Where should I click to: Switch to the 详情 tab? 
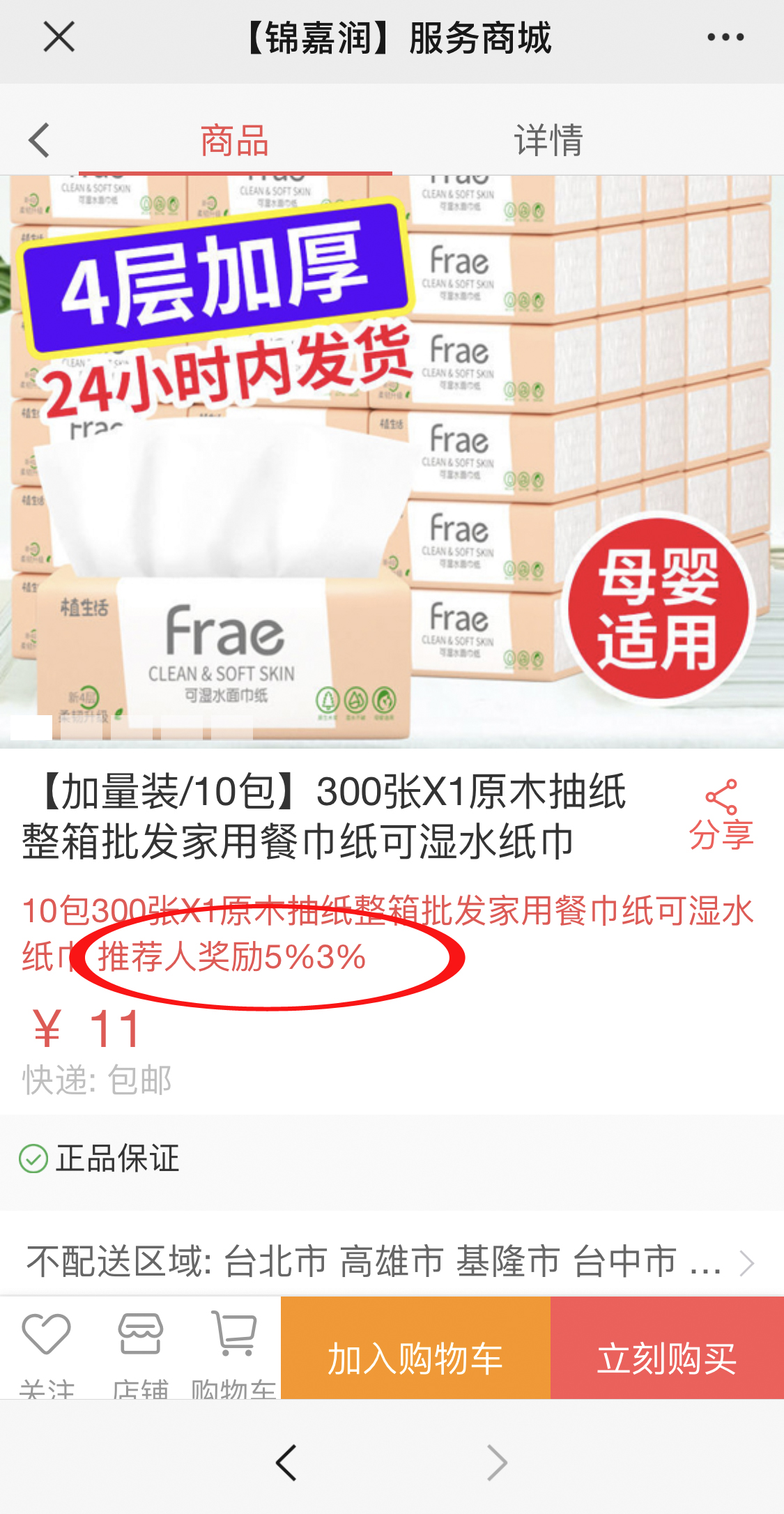548,140
